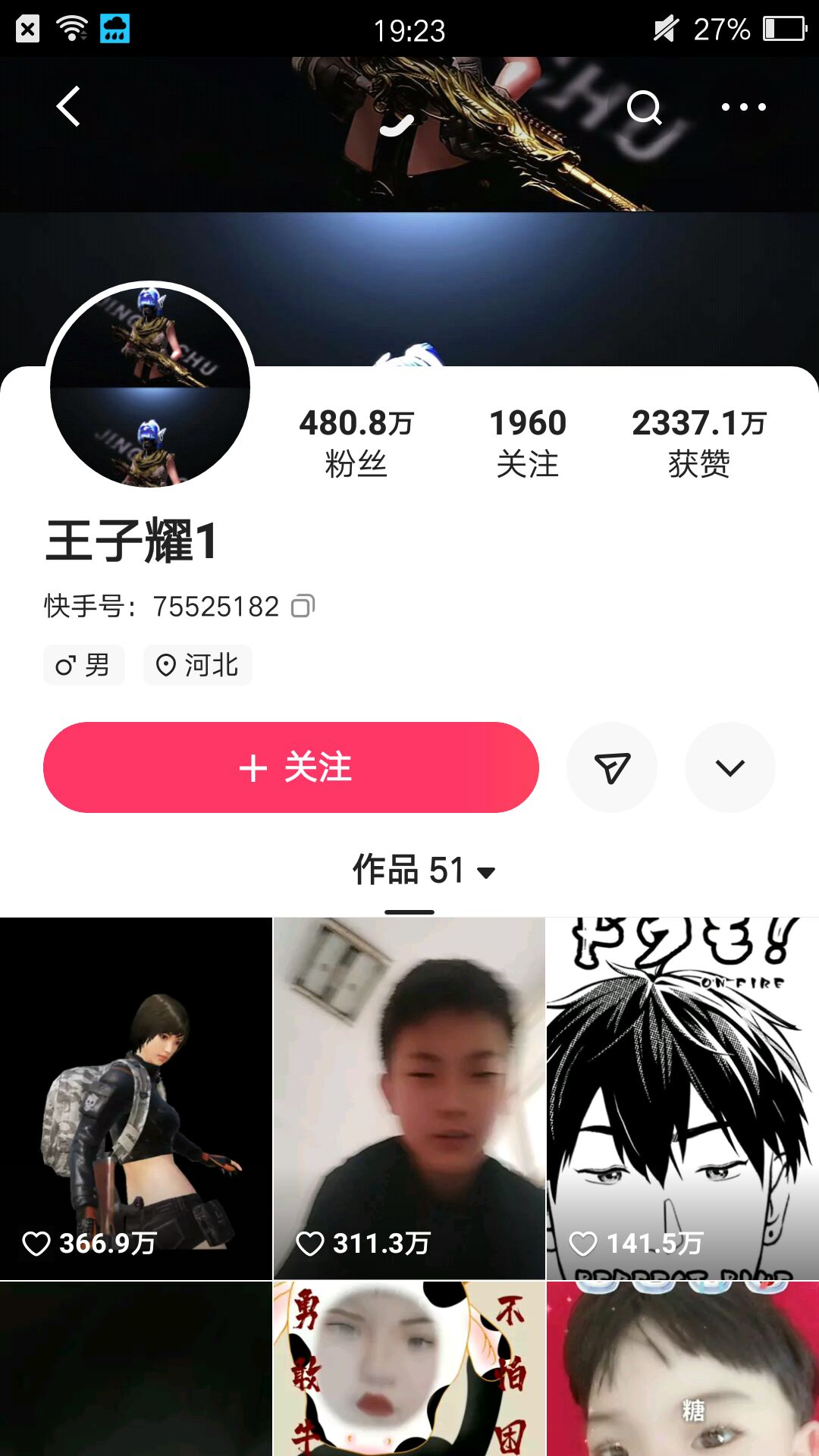Image resolution: width=819 pixels, height=1456 pixels.
Task: View the user's profile avatar
Action: 150,385
